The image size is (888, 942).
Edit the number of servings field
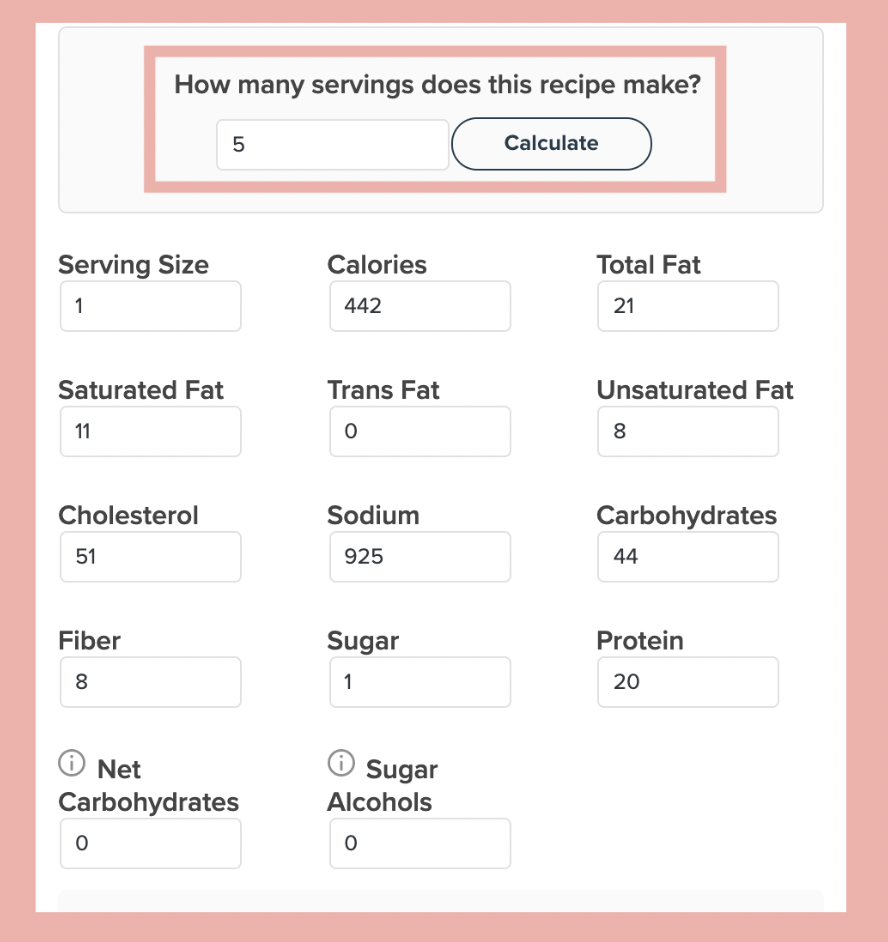[x=332, y=145]
